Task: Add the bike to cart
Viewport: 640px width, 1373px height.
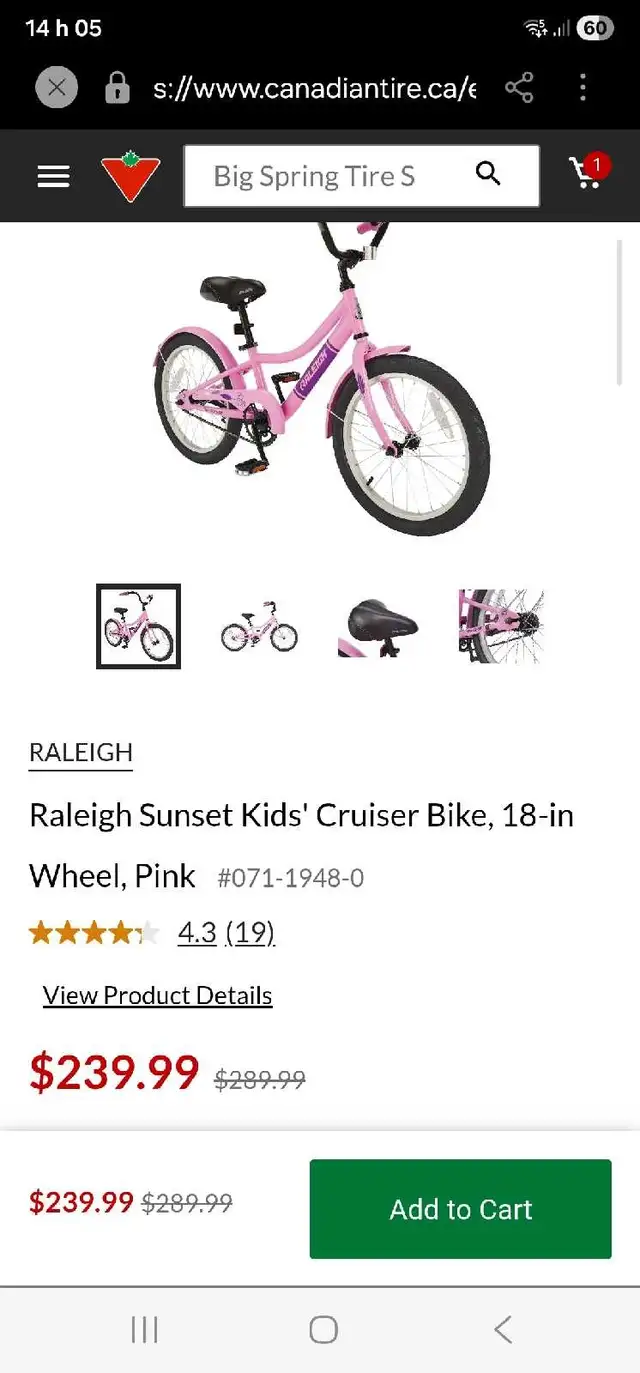Action: [460, 1209]
